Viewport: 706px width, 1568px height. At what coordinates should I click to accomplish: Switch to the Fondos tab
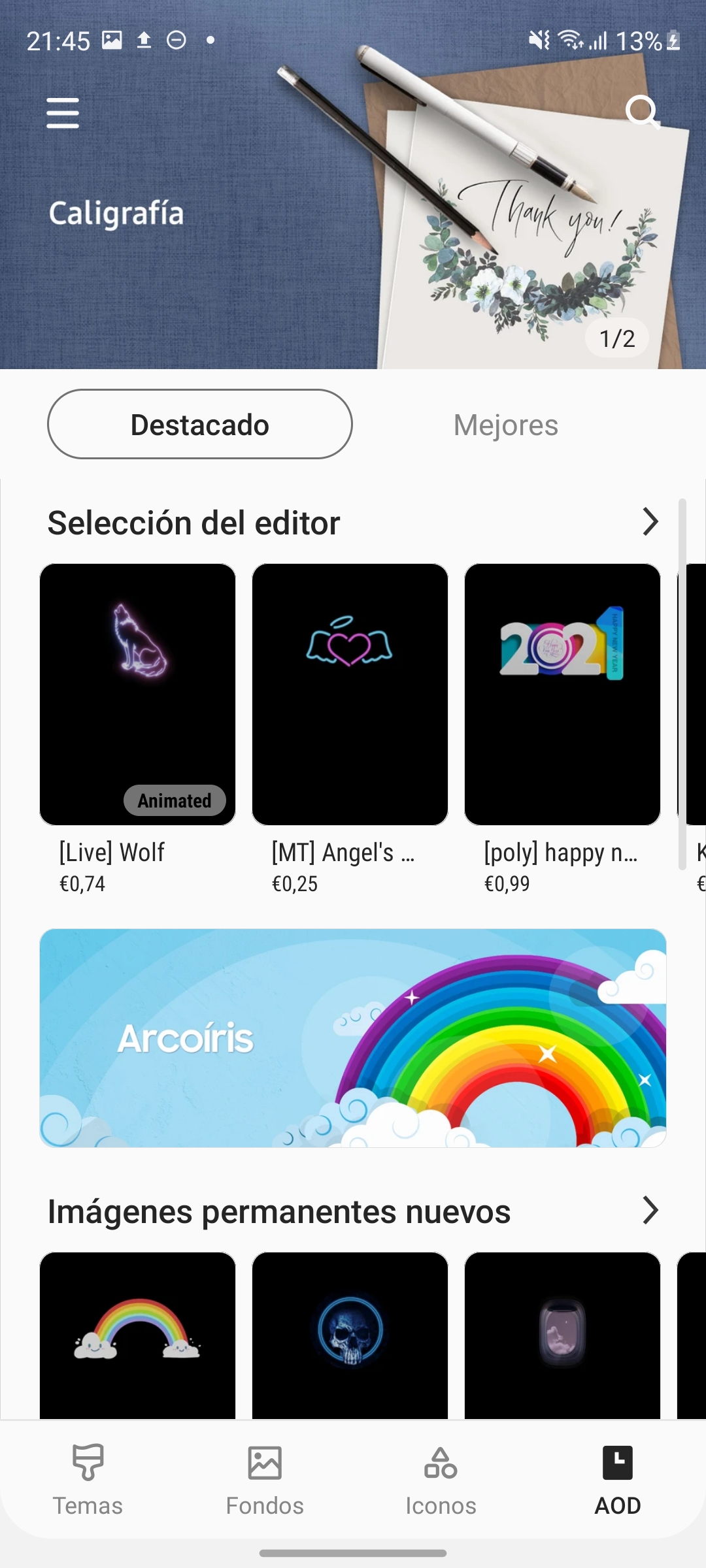click(x=265, y=1480)
